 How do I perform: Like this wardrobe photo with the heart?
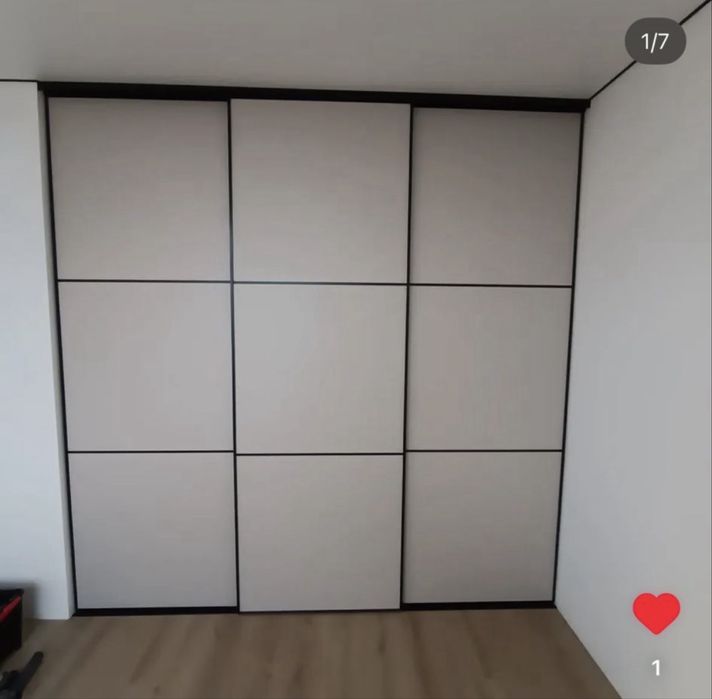[x=656, y=613]
